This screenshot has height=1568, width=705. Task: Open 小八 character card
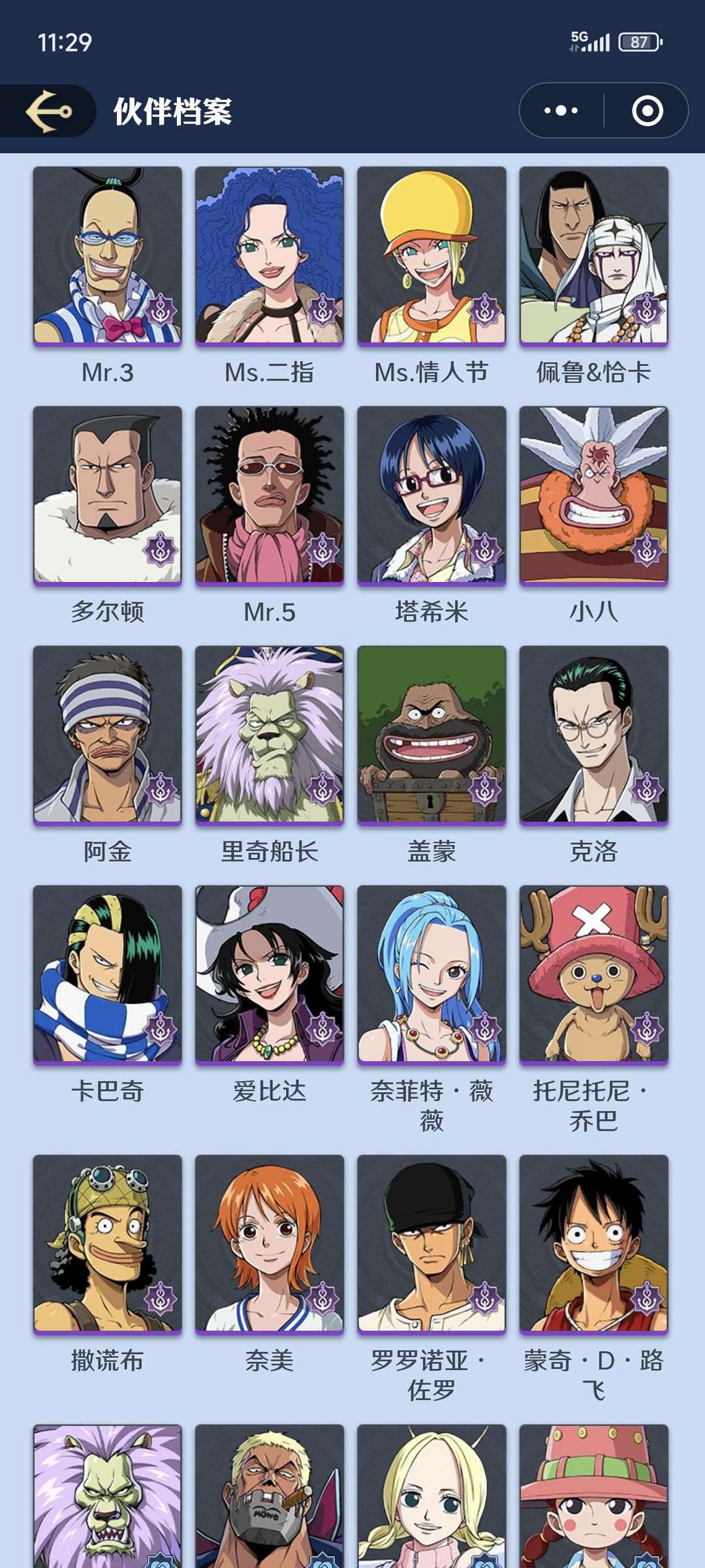593,495
